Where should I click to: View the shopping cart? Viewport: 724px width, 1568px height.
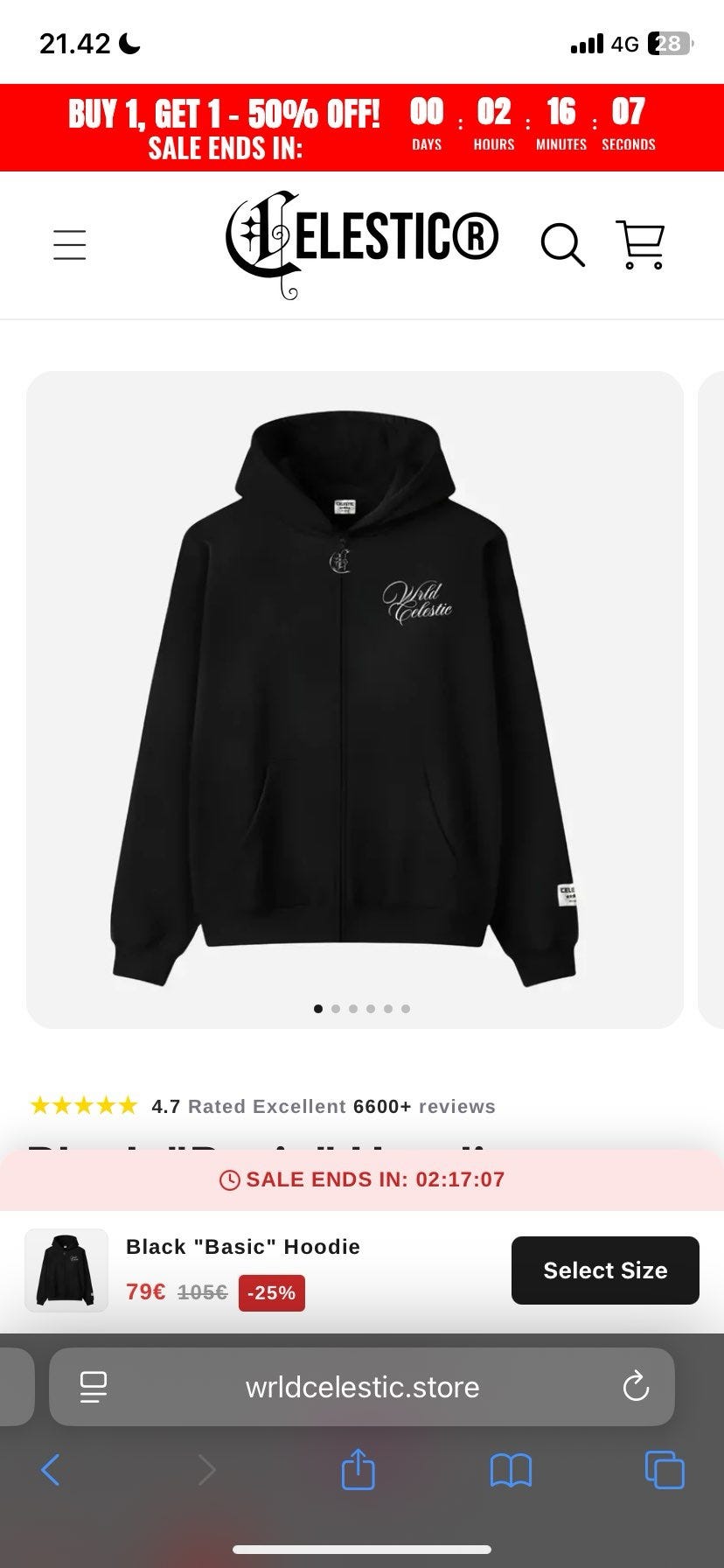point(641,244)
